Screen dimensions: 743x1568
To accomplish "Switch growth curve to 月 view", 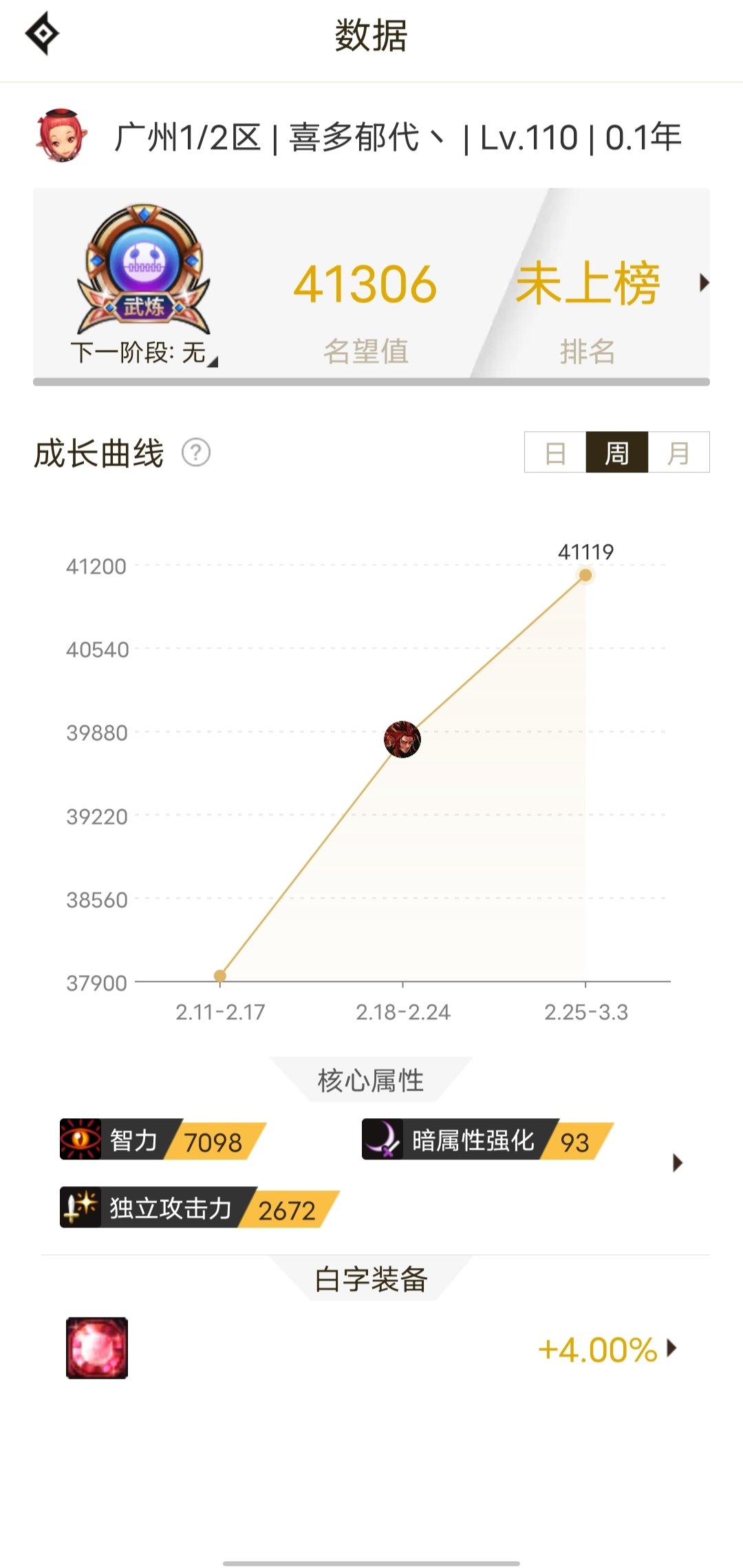I will 678,453.
